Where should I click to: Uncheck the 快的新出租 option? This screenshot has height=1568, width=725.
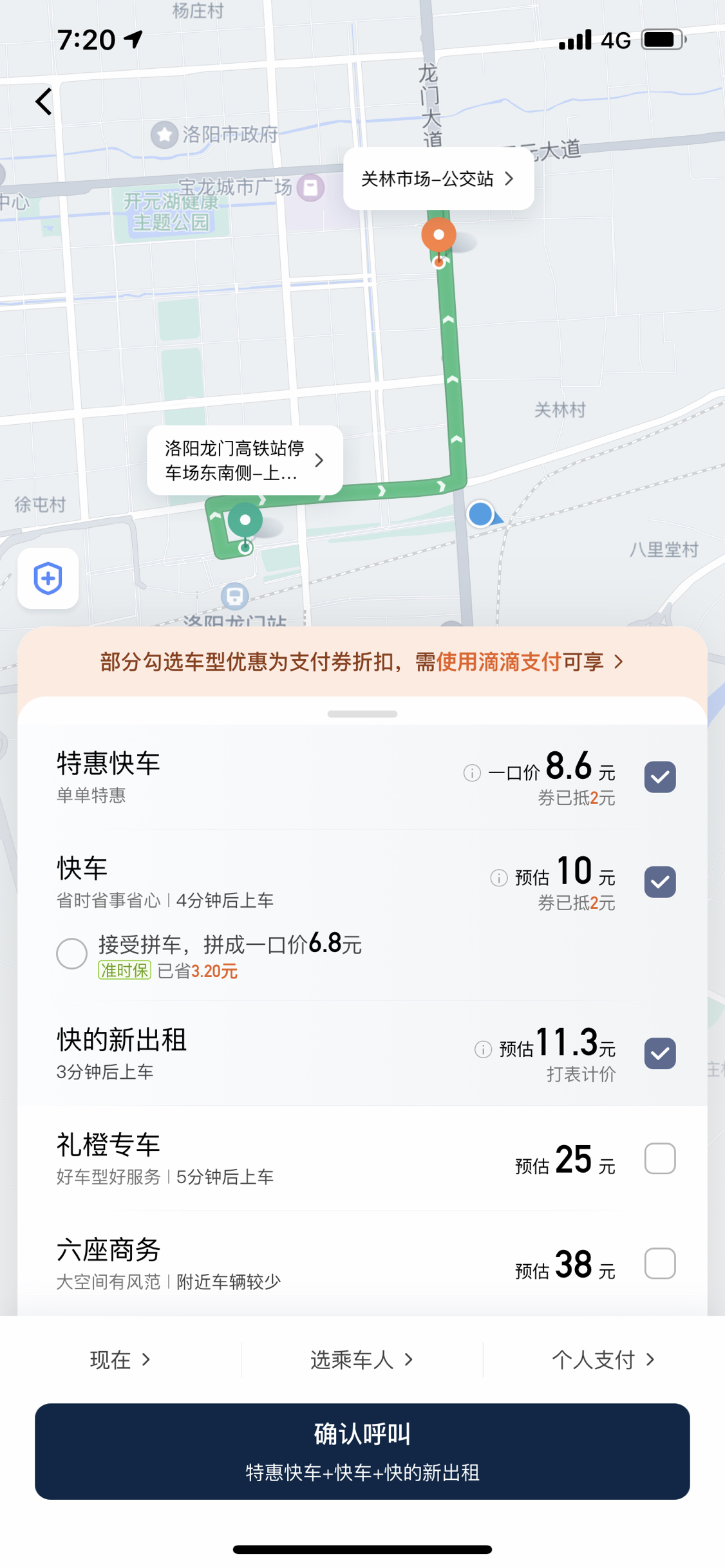[x=660, y=1054]
